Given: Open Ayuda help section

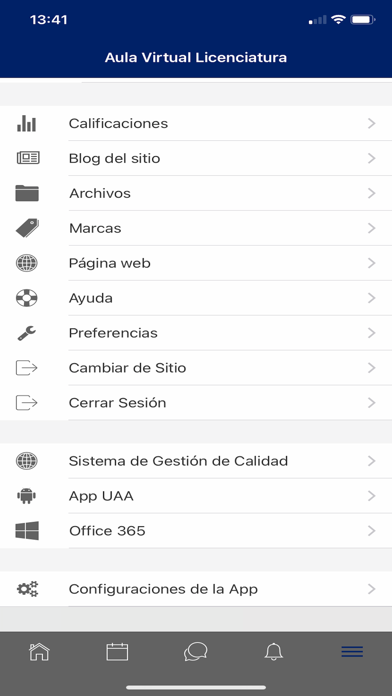Looking at the screenshot, I should (x=196, y=298).
